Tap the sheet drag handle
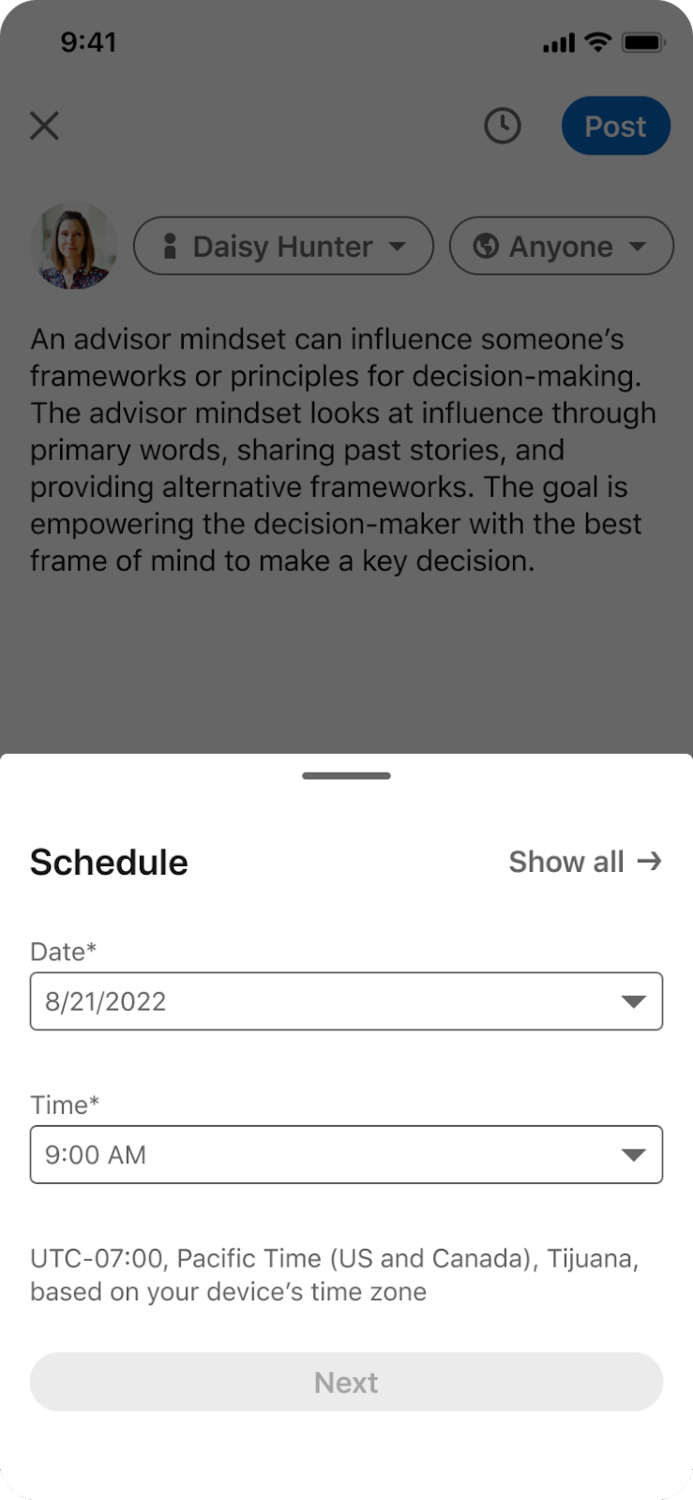Viewport: 693px width, 1500px height. (x=346, y=776)
